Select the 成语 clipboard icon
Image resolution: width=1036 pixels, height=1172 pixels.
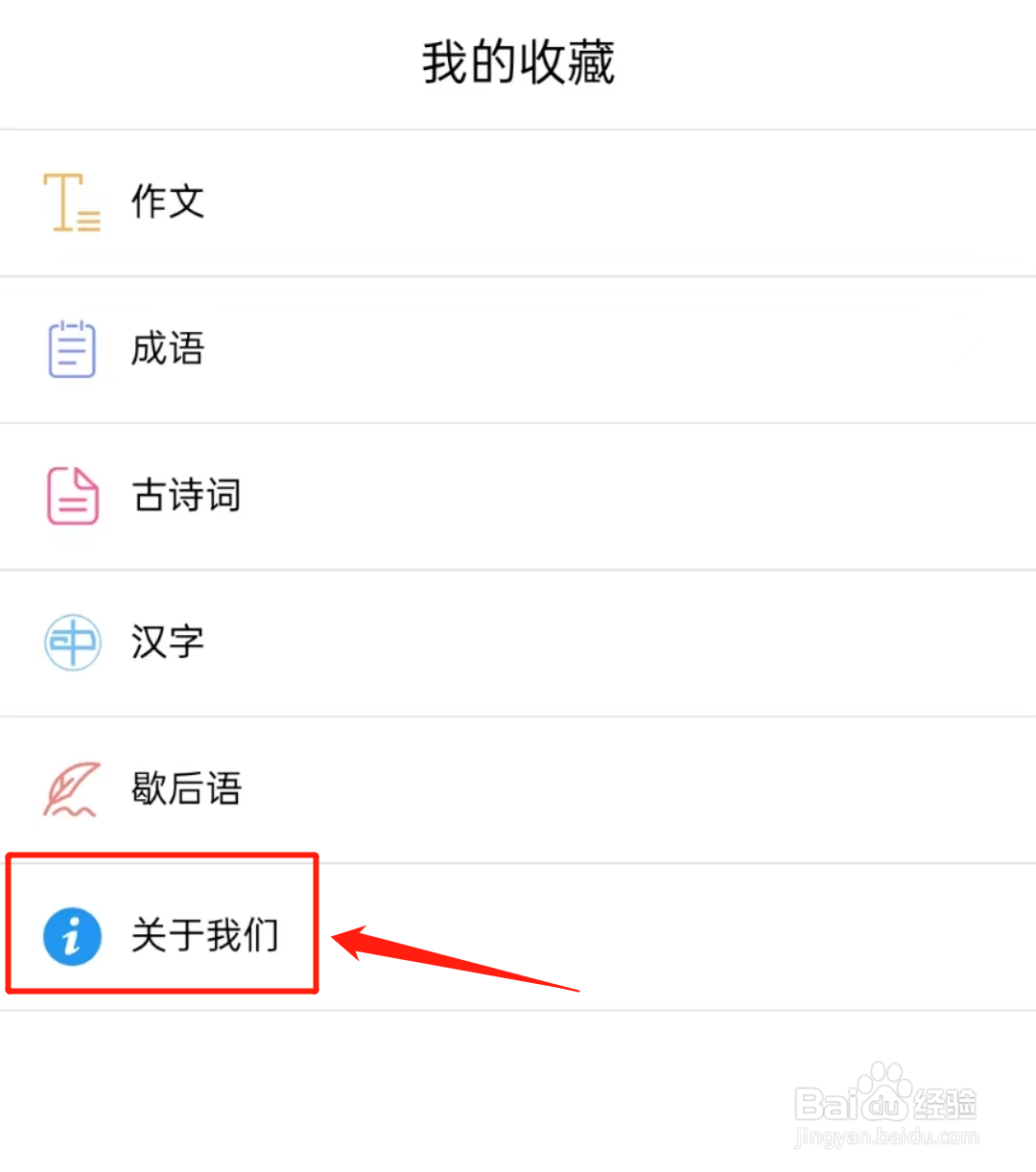(72, 349)
